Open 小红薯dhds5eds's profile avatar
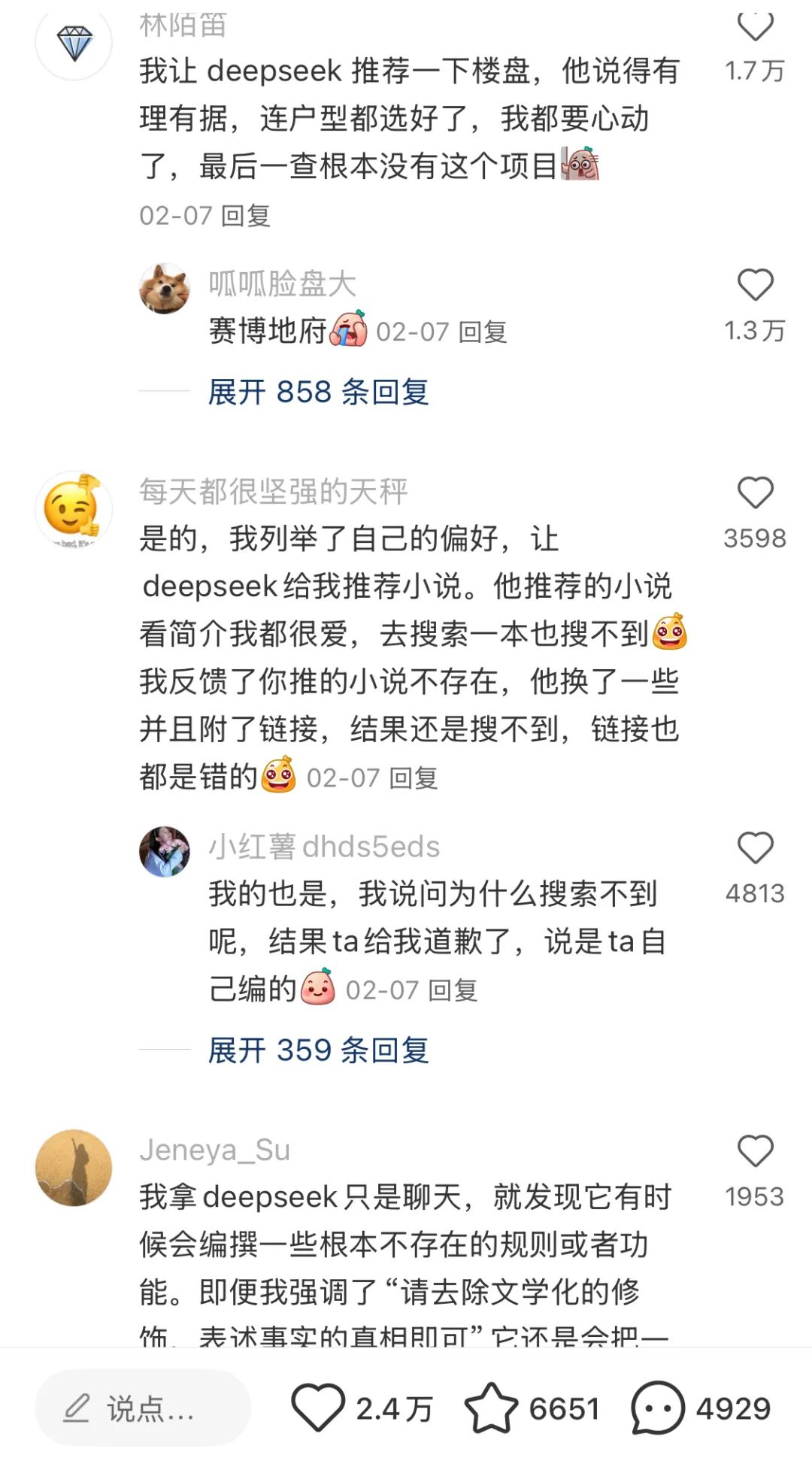 click(165, 851)
